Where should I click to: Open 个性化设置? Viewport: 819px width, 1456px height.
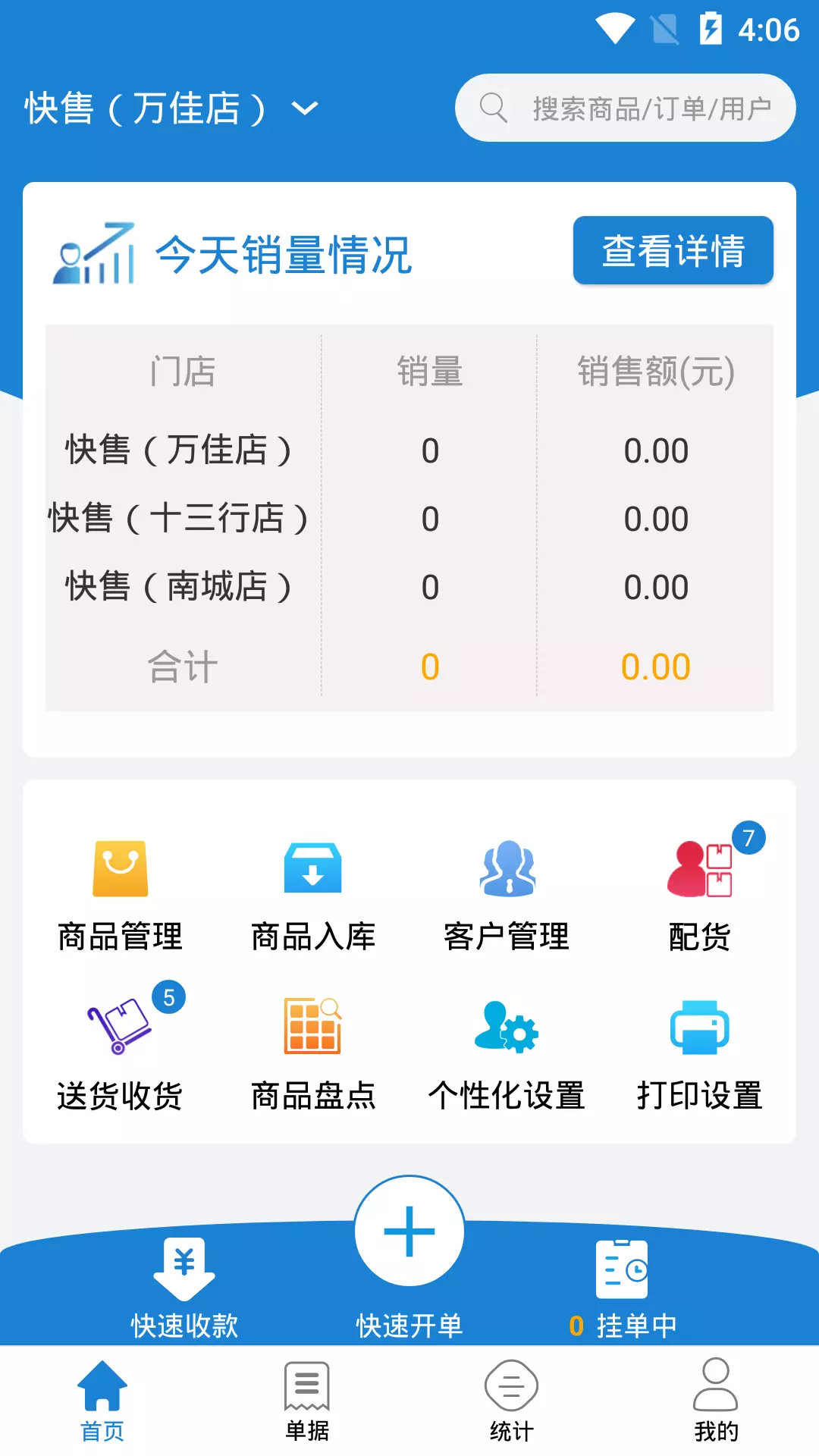click(x=507, y=1055)
